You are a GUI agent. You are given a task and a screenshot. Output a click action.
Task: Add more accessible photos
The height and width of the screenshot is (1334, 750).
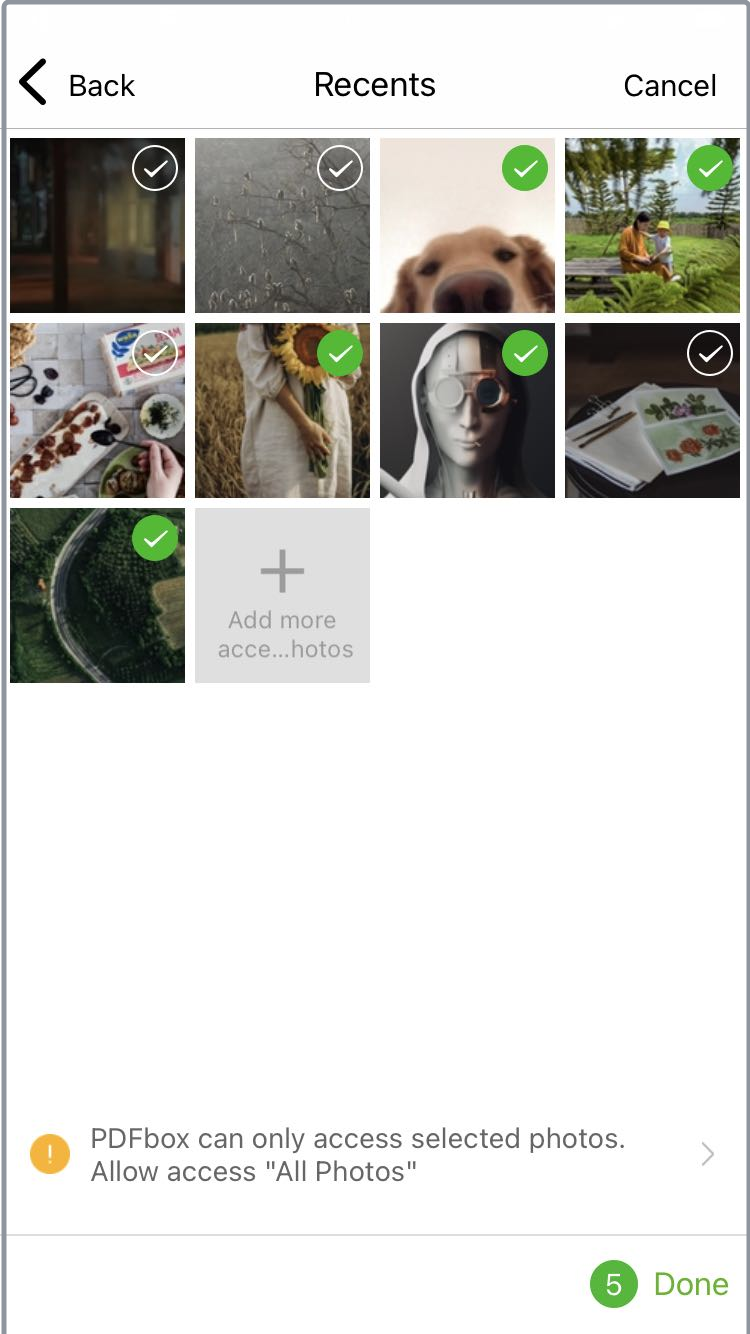pyautogui.click(x=282, y=595)
